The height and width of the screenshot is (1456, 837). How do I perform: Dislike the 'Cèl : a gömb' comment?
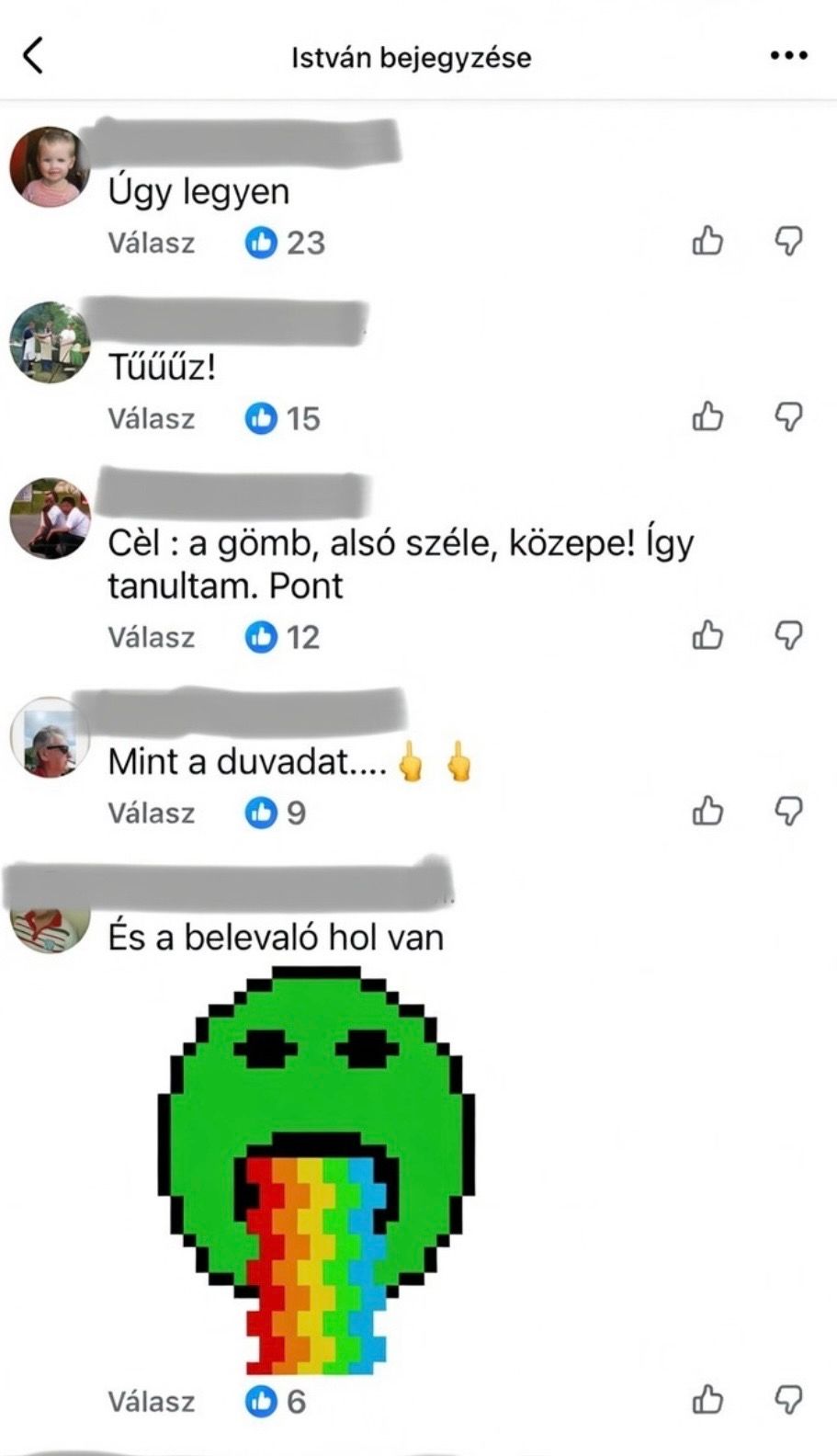788,635
